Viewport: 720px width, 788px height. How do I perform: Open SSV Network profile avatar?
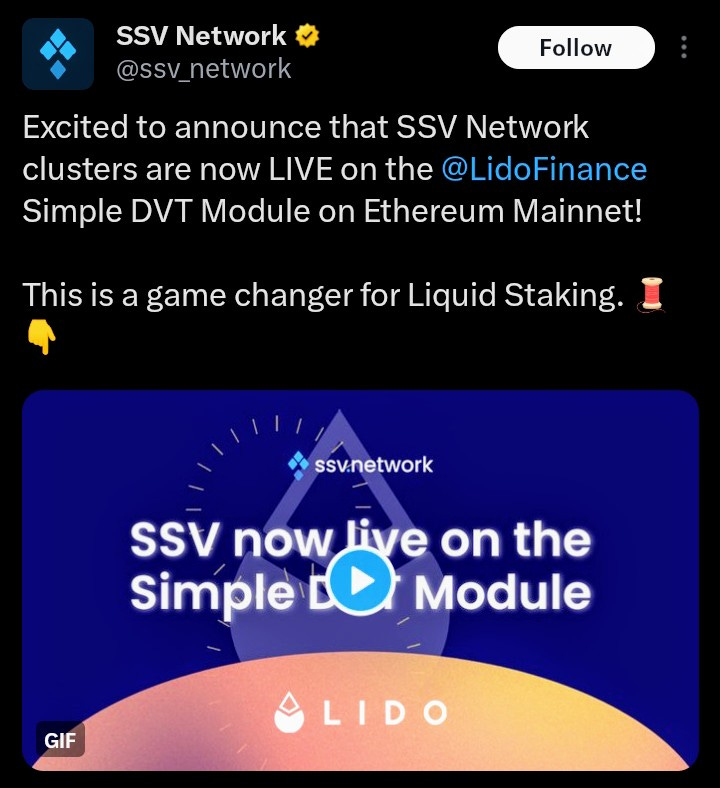point(58,52)
